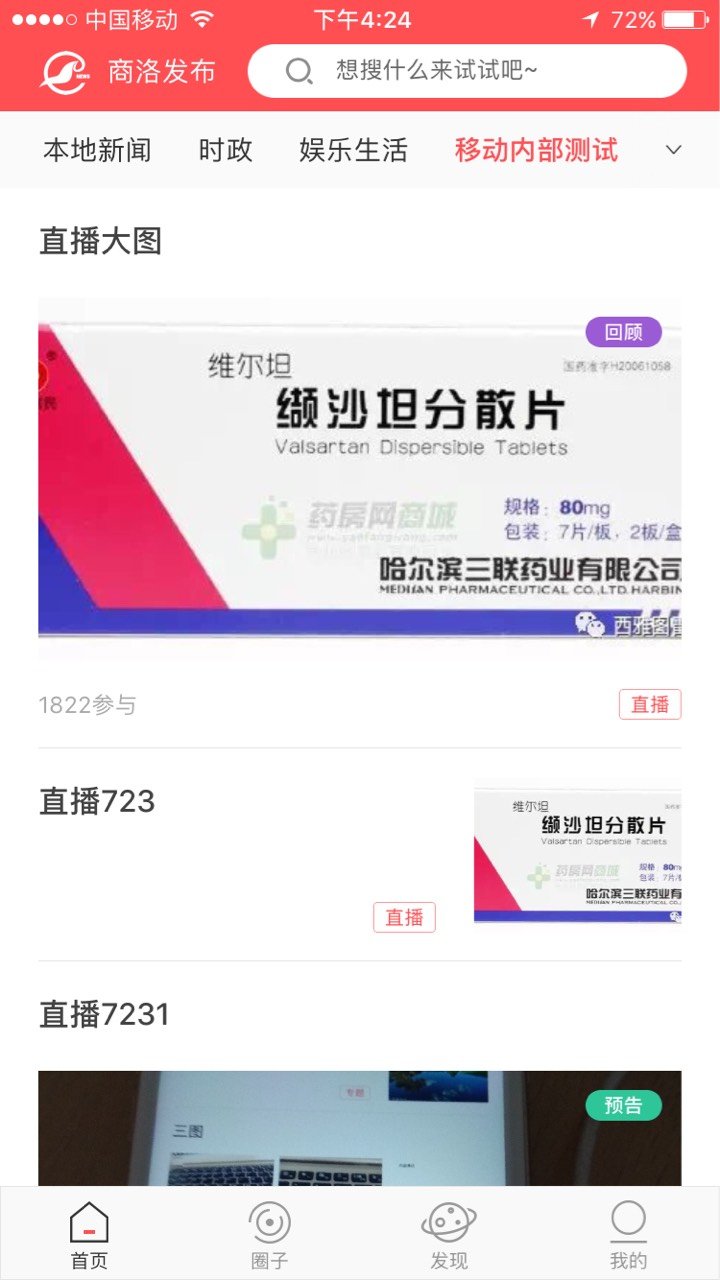Open the 直播大图 live broadcast image
Screen dimensions: 720x1280
[x=360, y=478]
